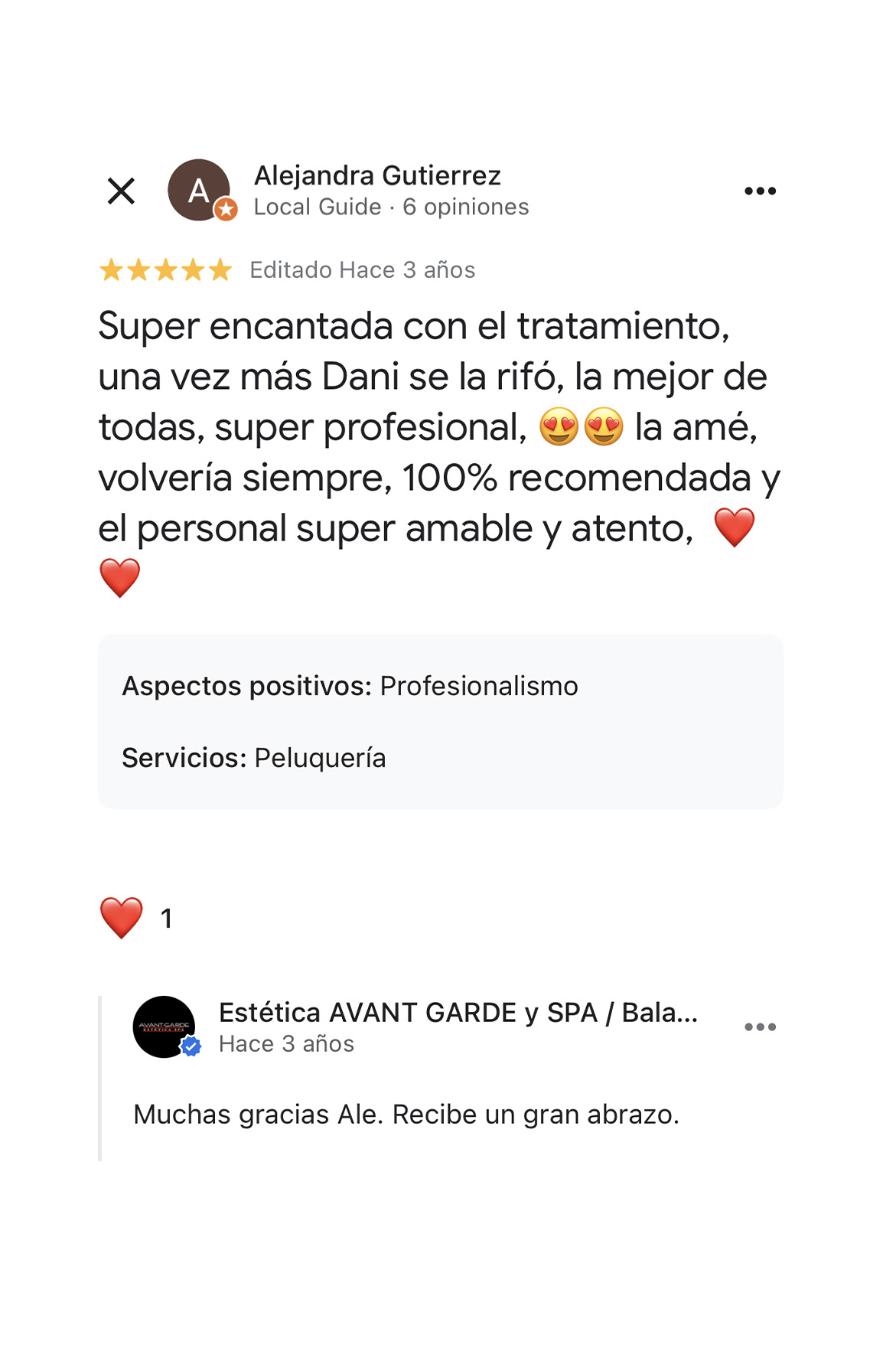Like the review with the heart icon

(122, 918)
